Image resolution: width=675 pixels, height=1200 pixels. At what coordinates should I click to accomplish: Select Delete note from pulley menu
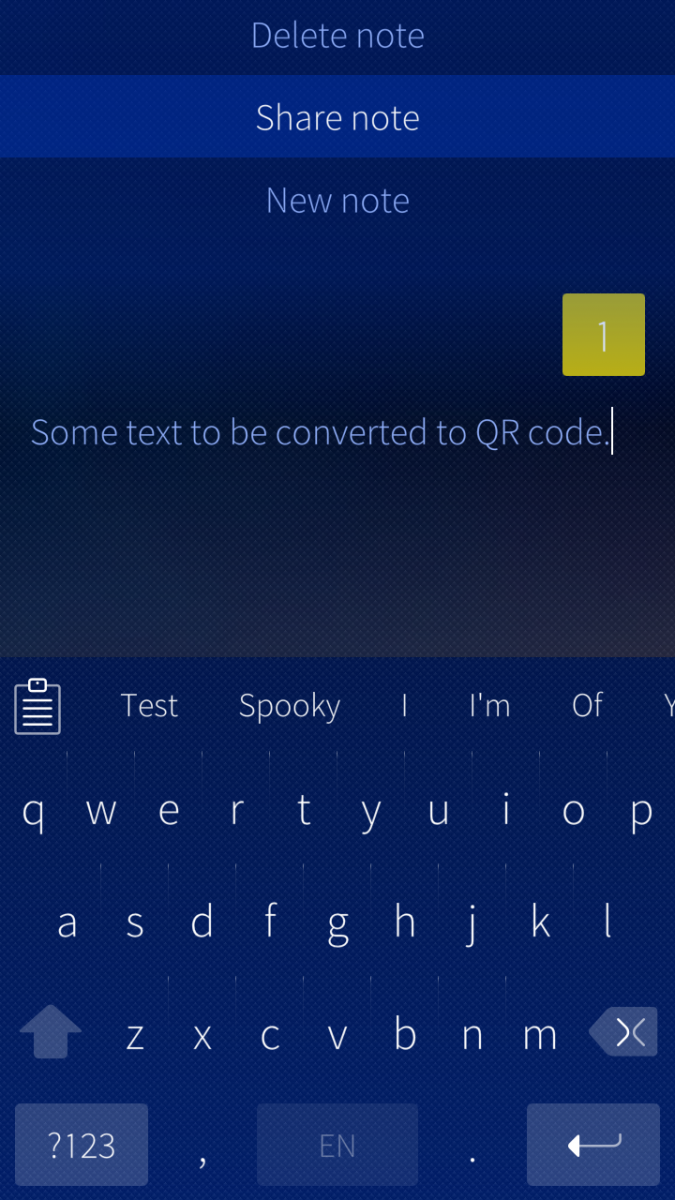[337, 36]
